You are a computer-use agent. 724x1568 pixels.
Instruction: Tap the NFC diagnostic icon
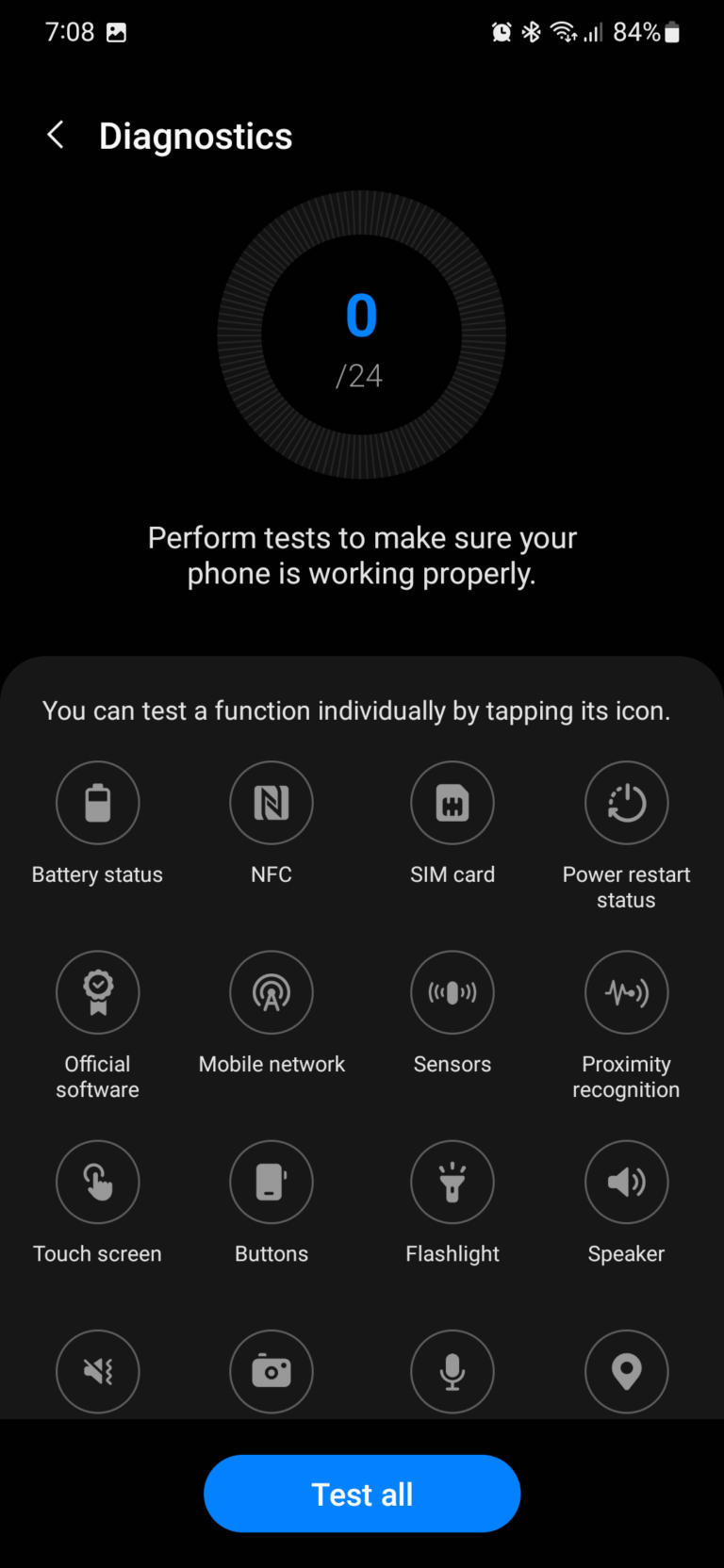271,803
